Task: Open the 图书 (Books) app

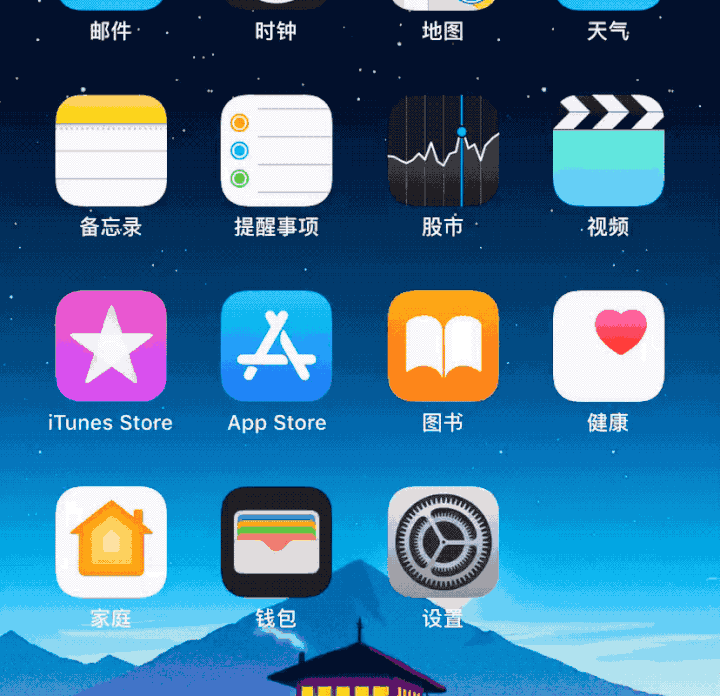Action: click(x=443, y=346)
